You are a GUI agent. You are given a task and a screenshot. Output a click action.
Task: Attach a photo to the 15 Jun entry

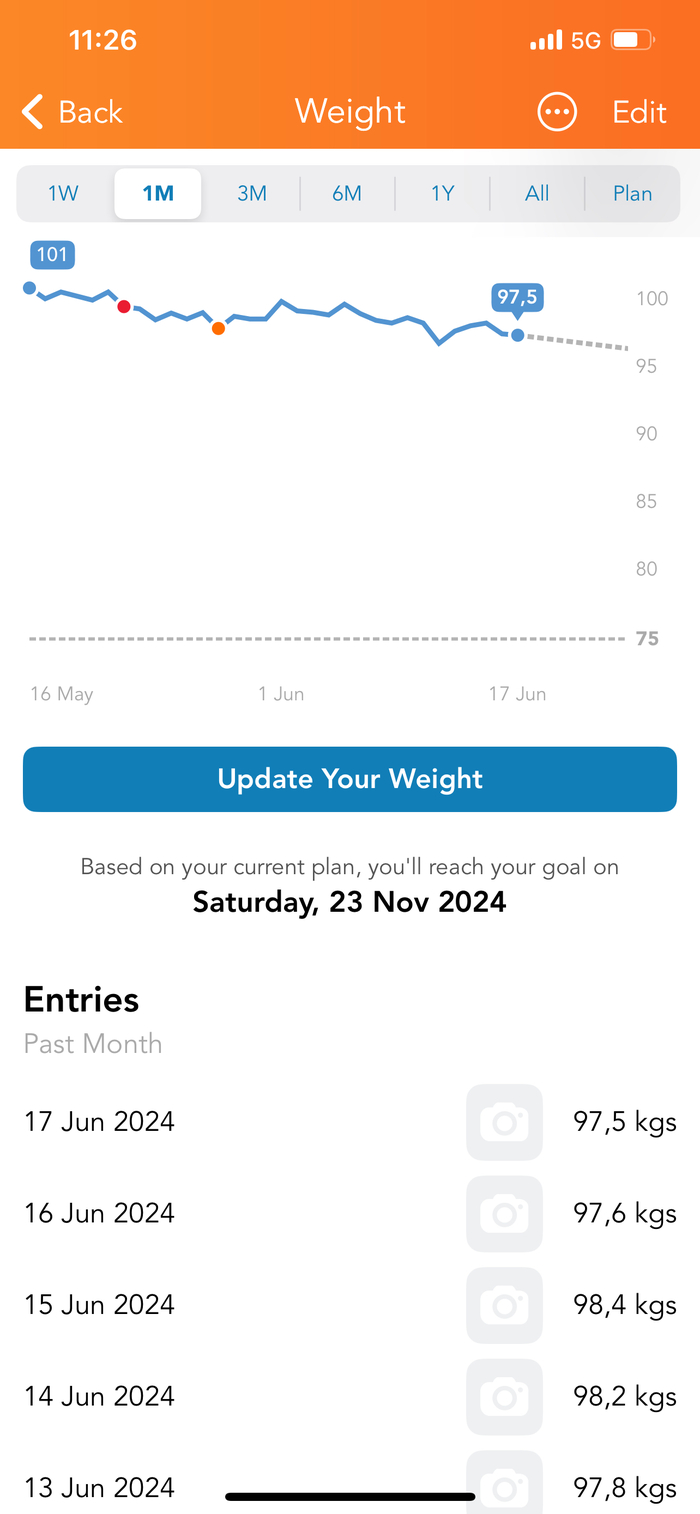click(x=504, y=1305)
